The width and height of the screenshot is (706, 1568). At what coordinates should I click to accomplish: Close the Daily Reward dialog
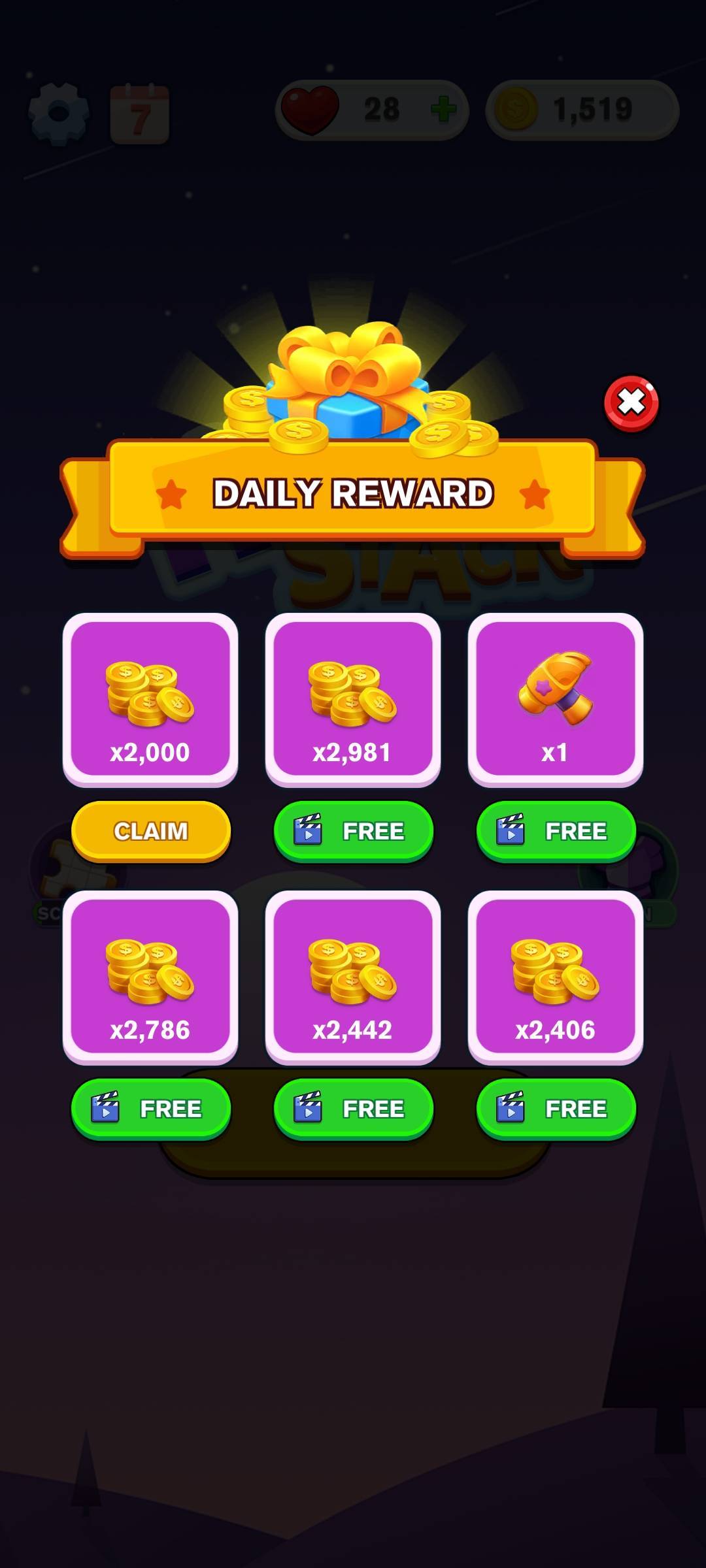tap(631, 402)
